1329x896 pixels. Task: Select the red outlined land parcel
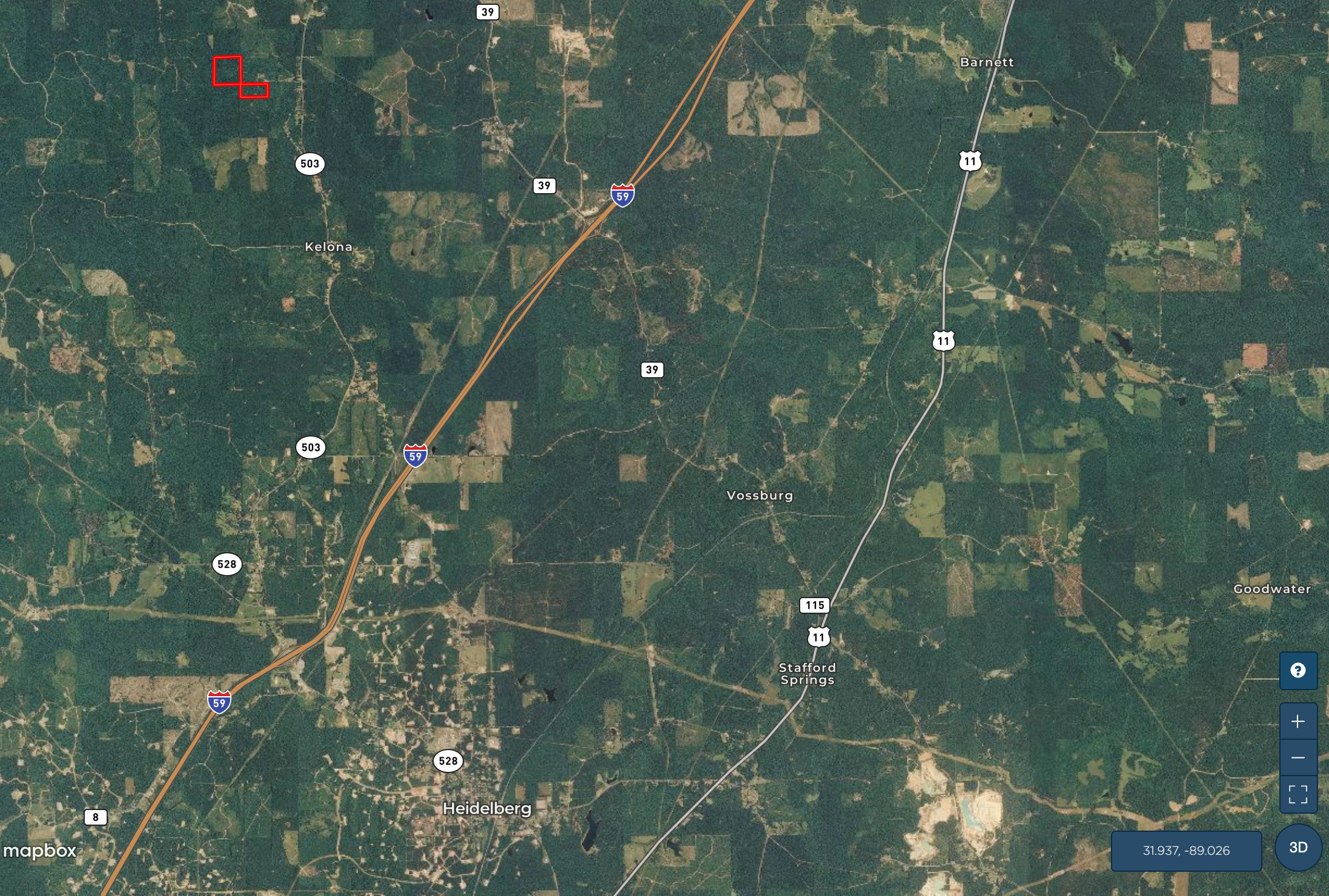click(228, 71)
